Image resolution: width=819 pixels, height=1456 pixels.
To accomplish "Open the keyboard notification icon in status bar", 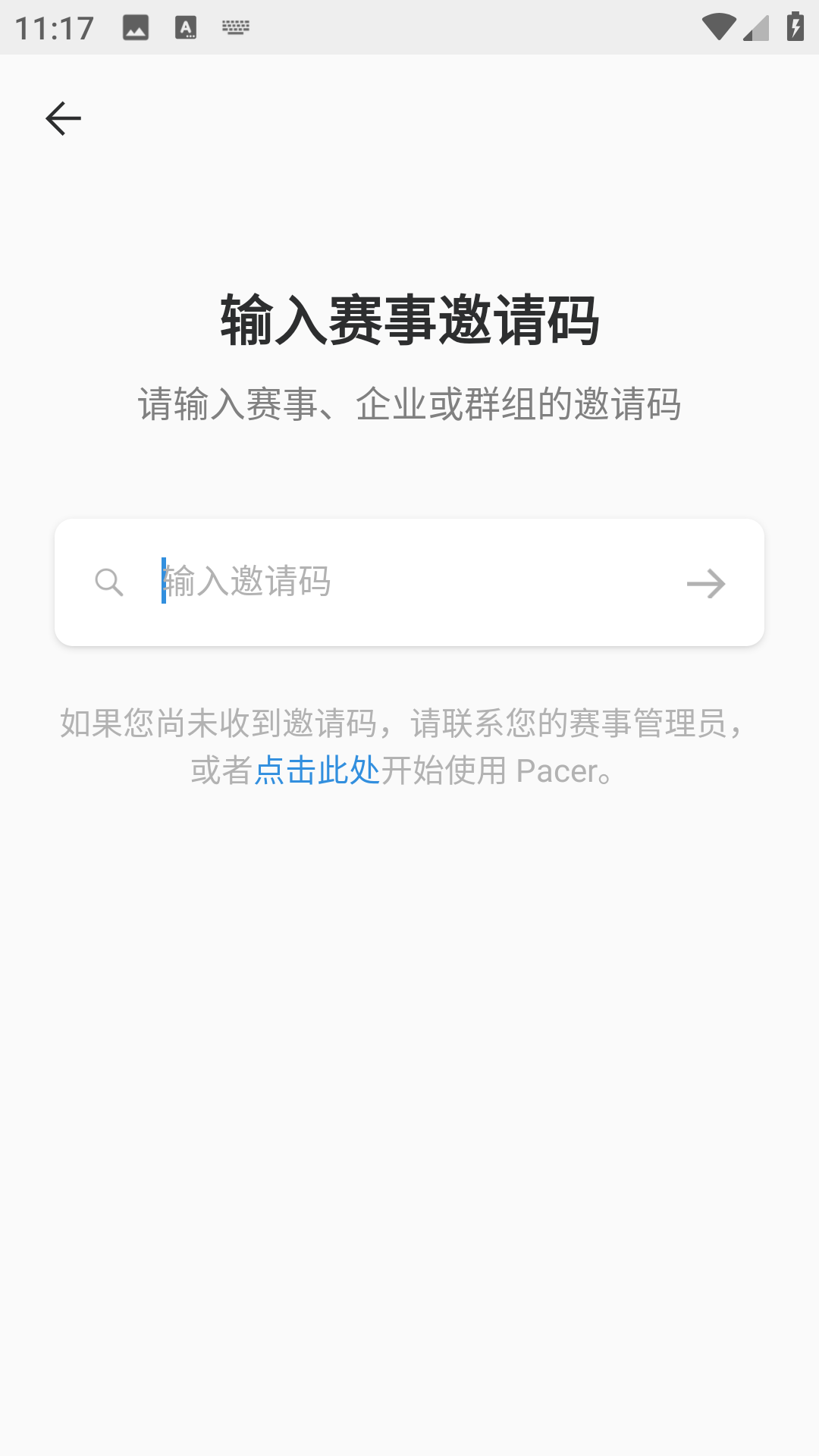I will coord(236,26).
